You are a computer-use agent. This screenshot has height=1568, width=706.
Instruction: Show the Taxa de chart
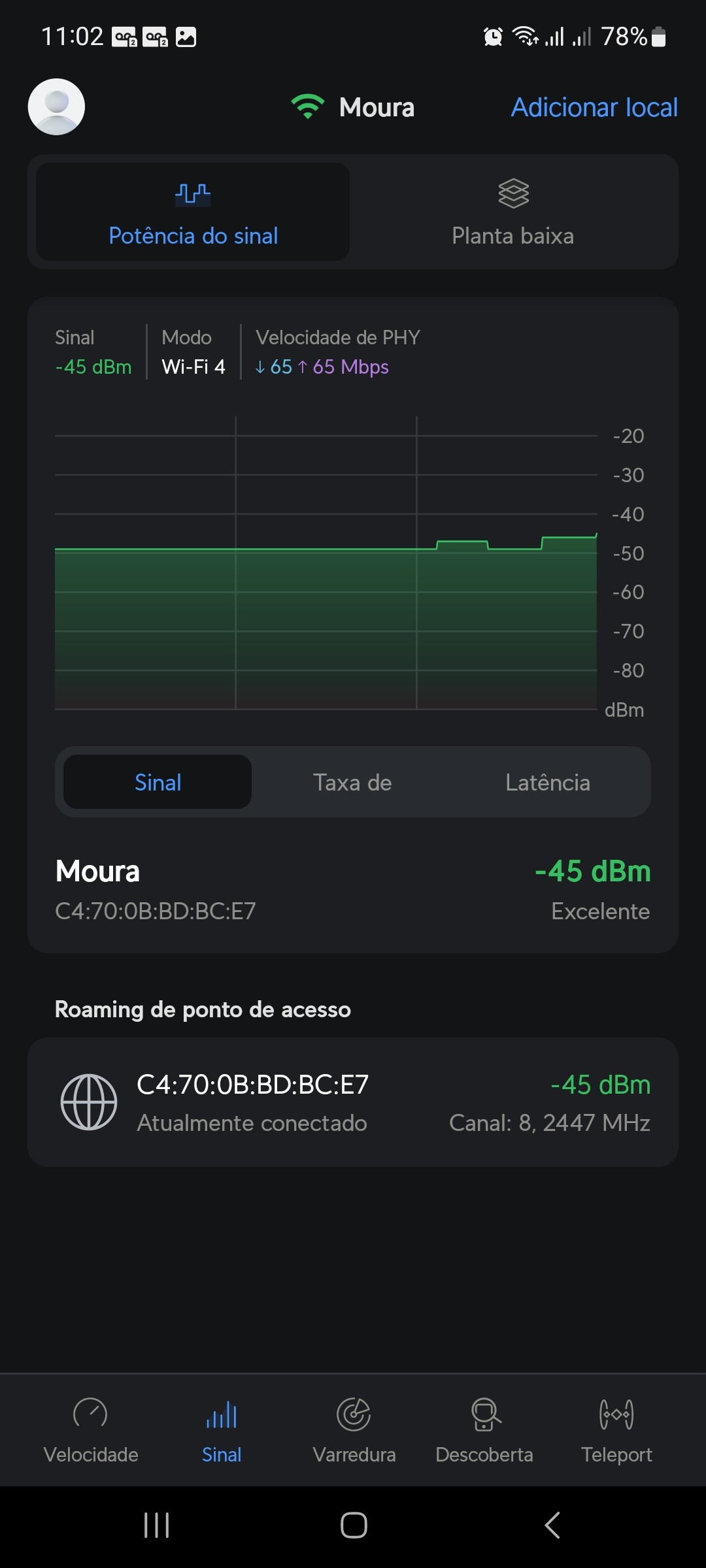pos(352,782)
